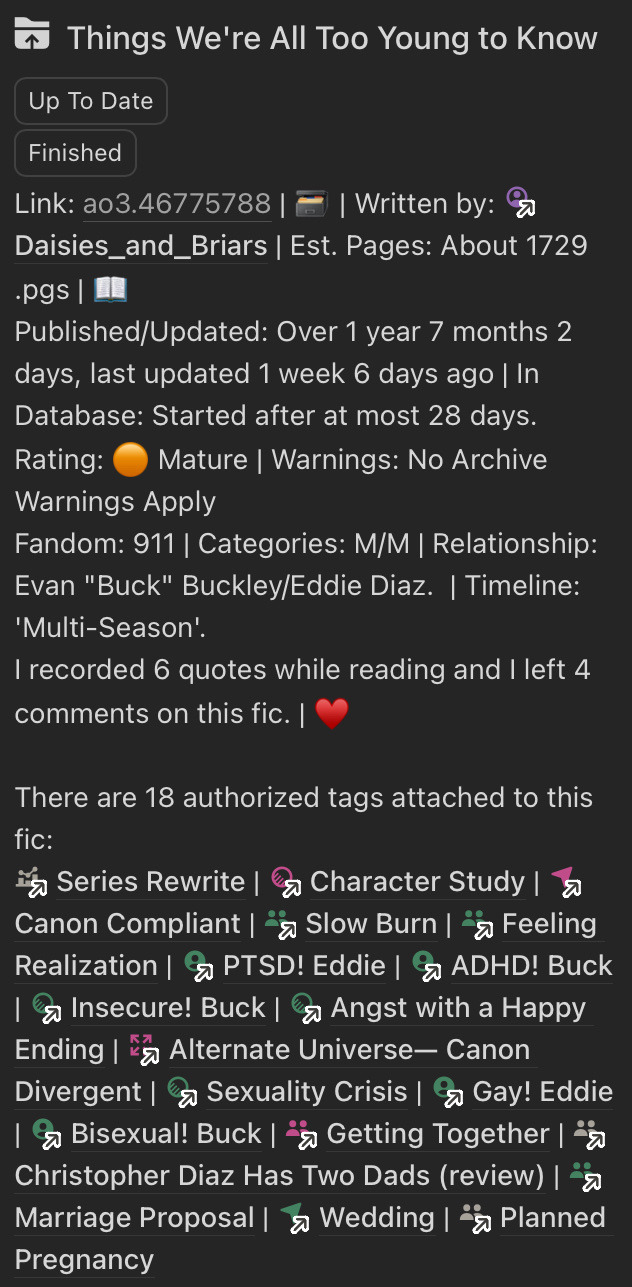Open the Slow Burn tag
Screen dimensions: 632x1287
pyautogui.click(x=371, y=924)
